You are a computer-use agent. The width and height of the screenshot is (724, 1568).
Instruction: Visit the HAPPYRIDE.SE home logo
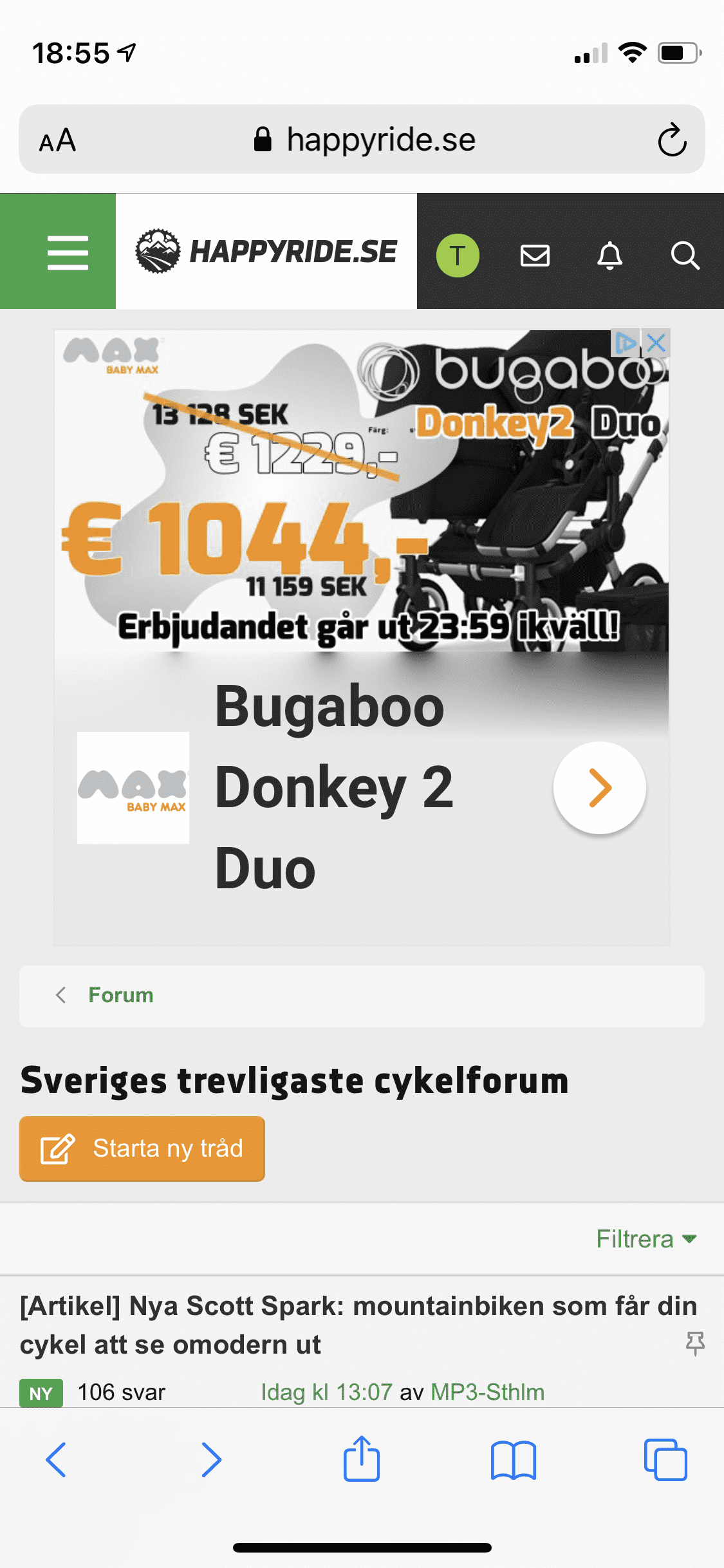(x=266, y=252)
